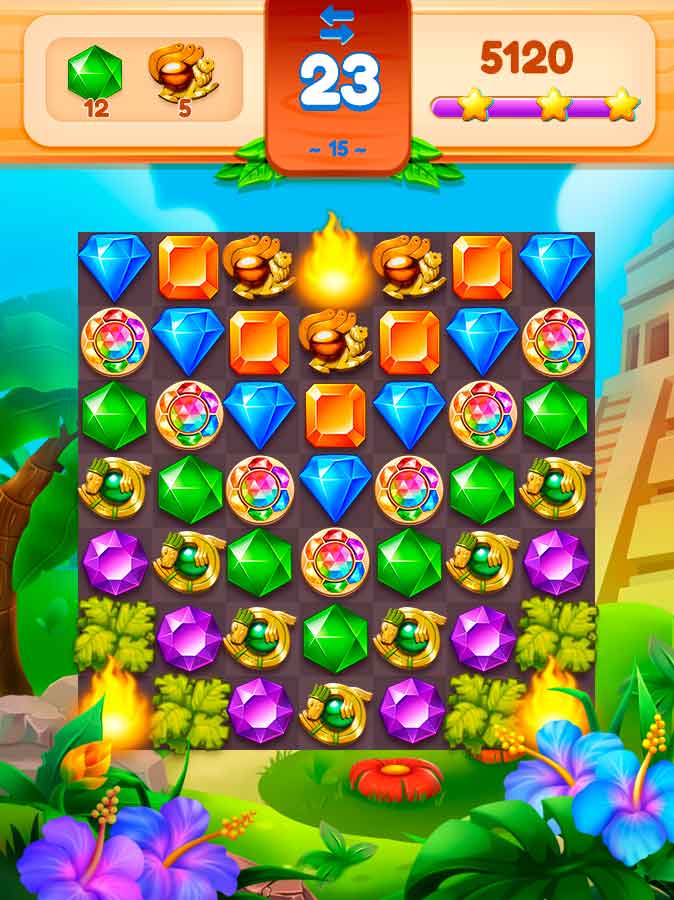Select the squirrel tile between two orange gems
Viewport: 674px width, 900px height.
click(336, 341)
